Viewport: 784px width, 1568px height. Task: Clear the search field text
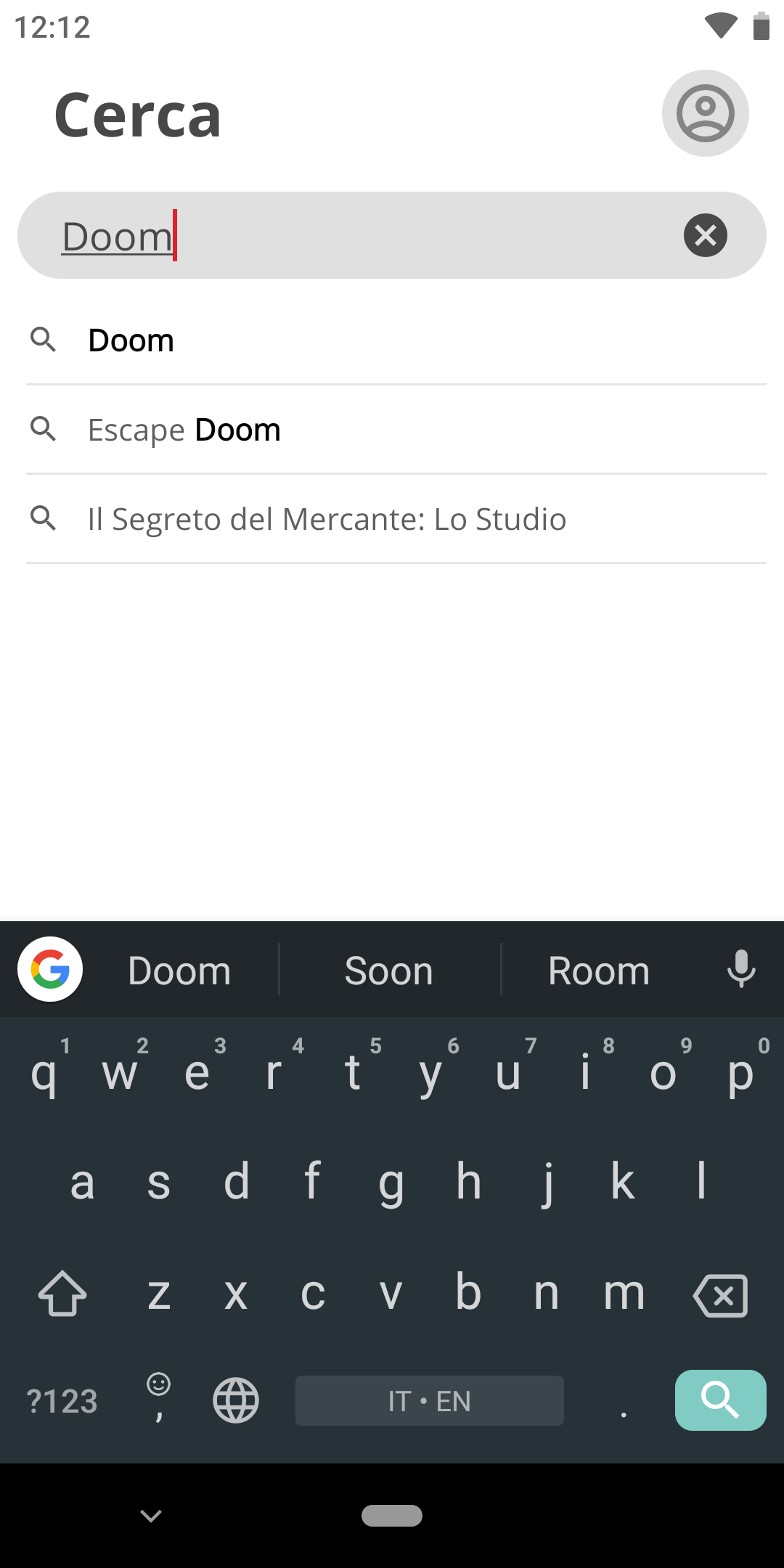click(x=705, y=235)
